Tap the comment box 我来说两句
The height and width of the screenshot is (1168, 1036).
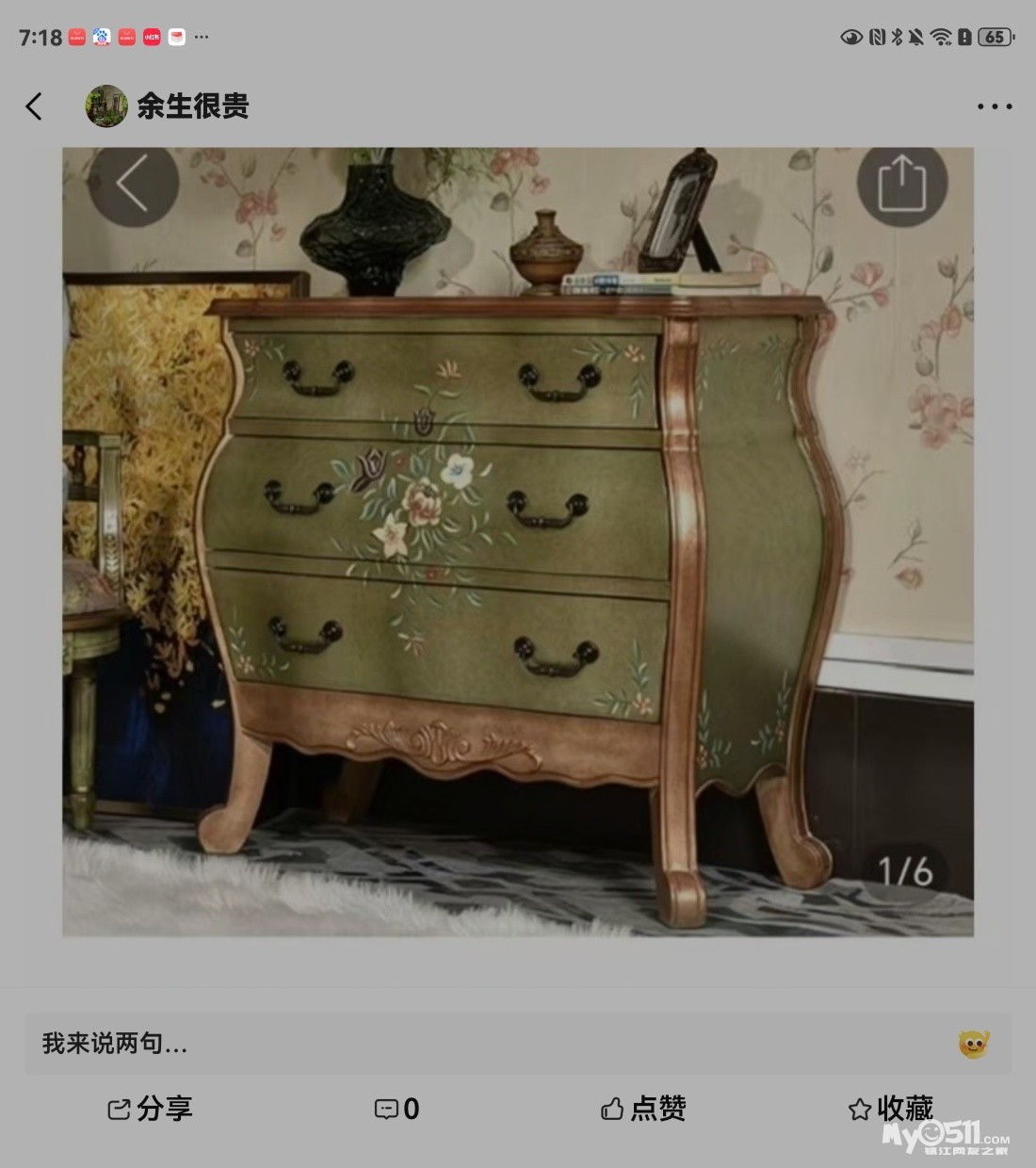point(471,1044)
